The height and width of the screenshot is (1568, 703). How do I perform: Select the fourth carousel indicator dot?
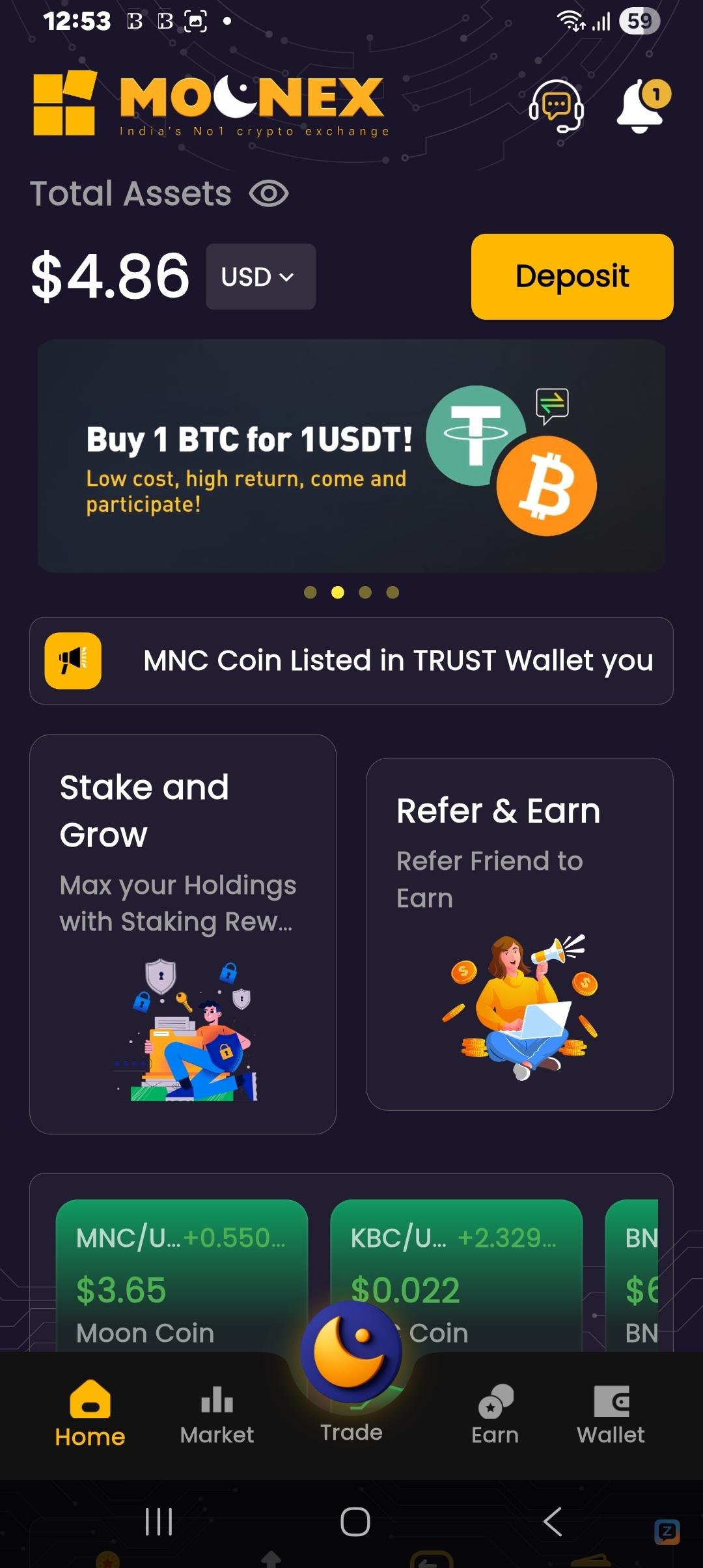[393, 592]
